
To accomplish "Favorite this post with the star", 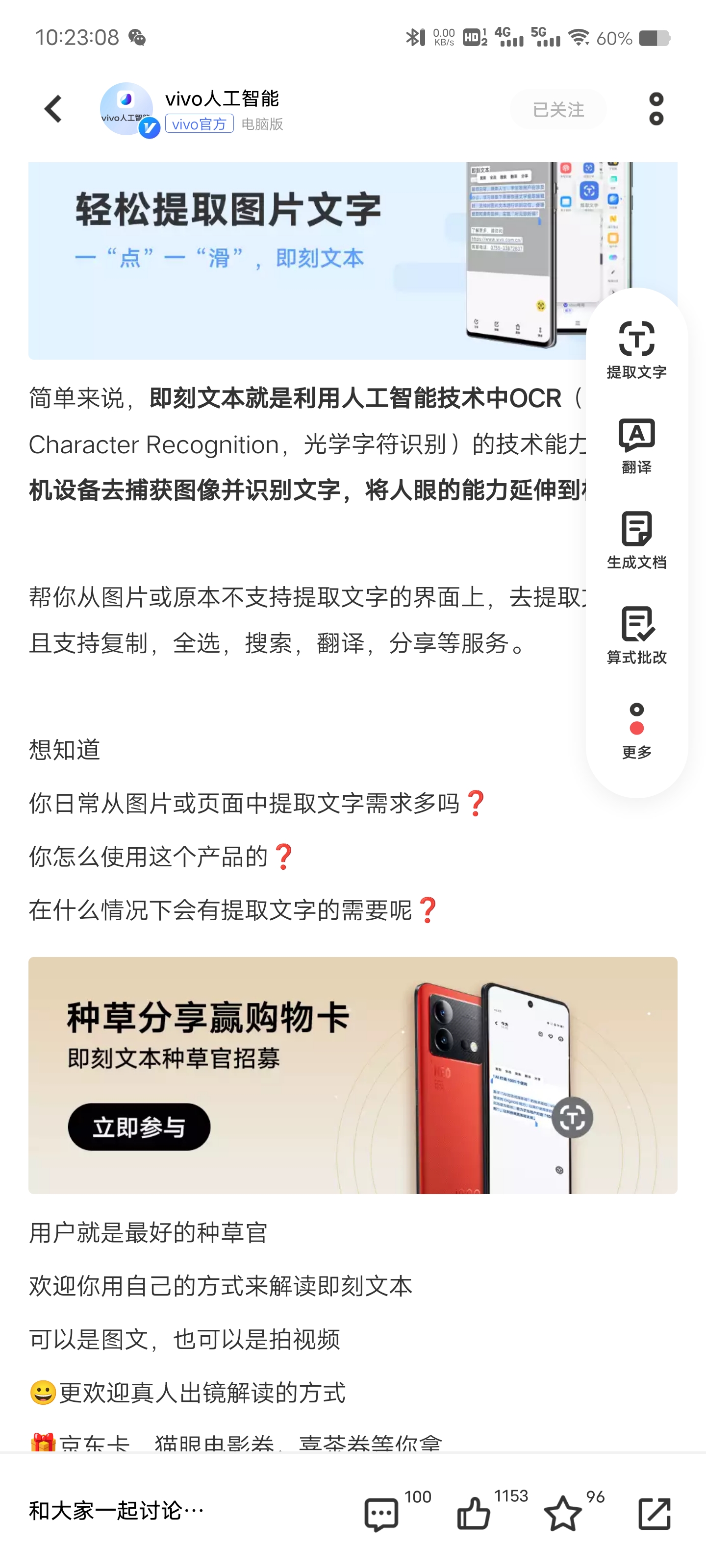I will [x=562, y=1514].
